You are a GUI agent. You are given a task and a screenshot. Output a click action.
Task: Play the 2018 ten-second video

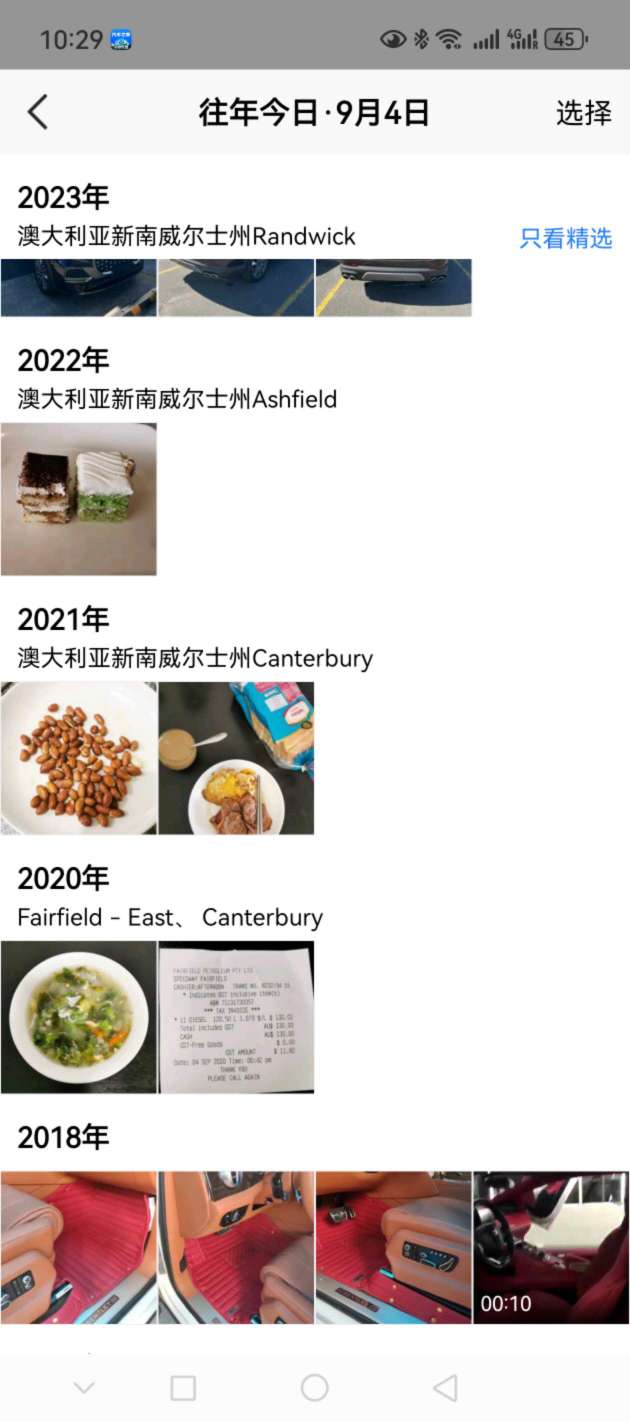coord(551,1247)
